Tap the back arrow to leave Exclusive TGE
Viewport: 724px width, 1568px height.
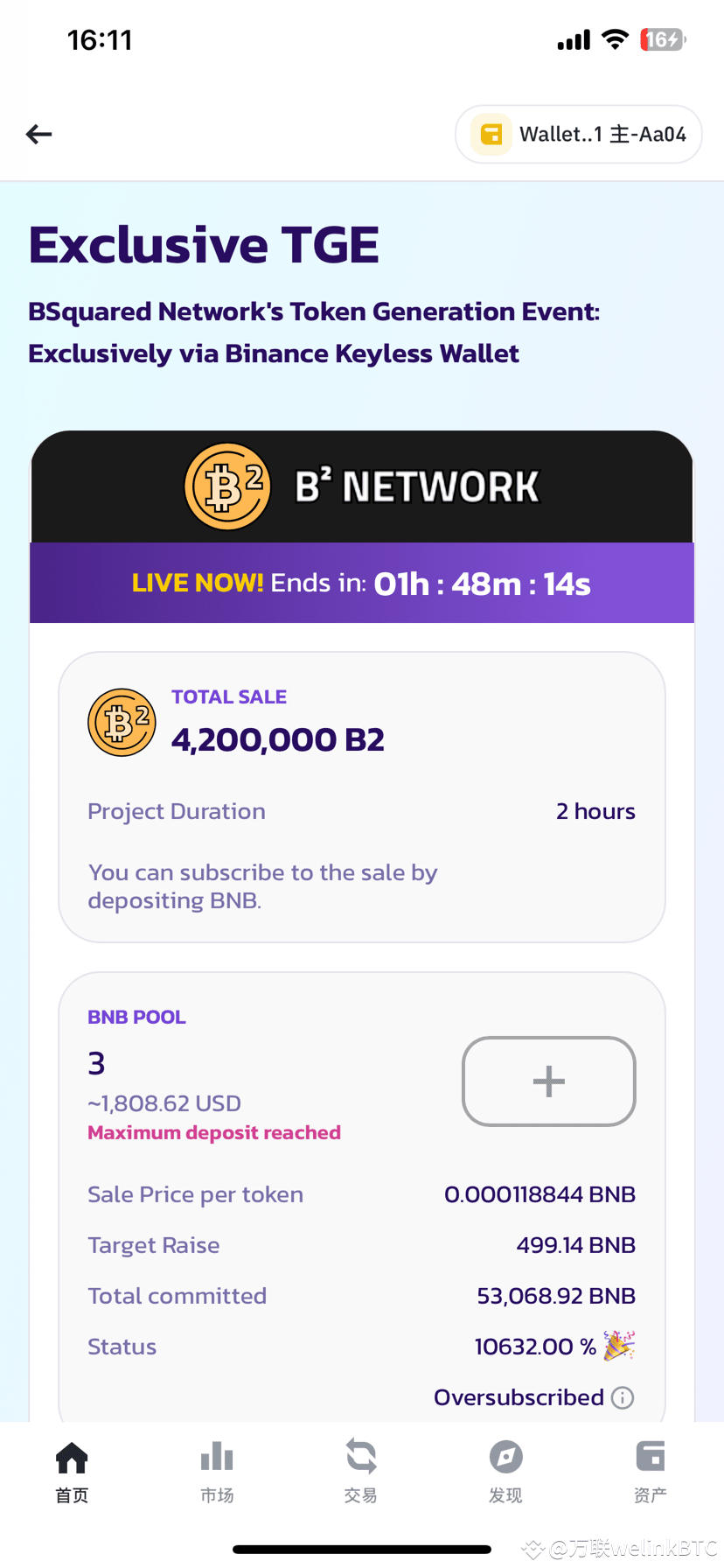coord(38,134)
